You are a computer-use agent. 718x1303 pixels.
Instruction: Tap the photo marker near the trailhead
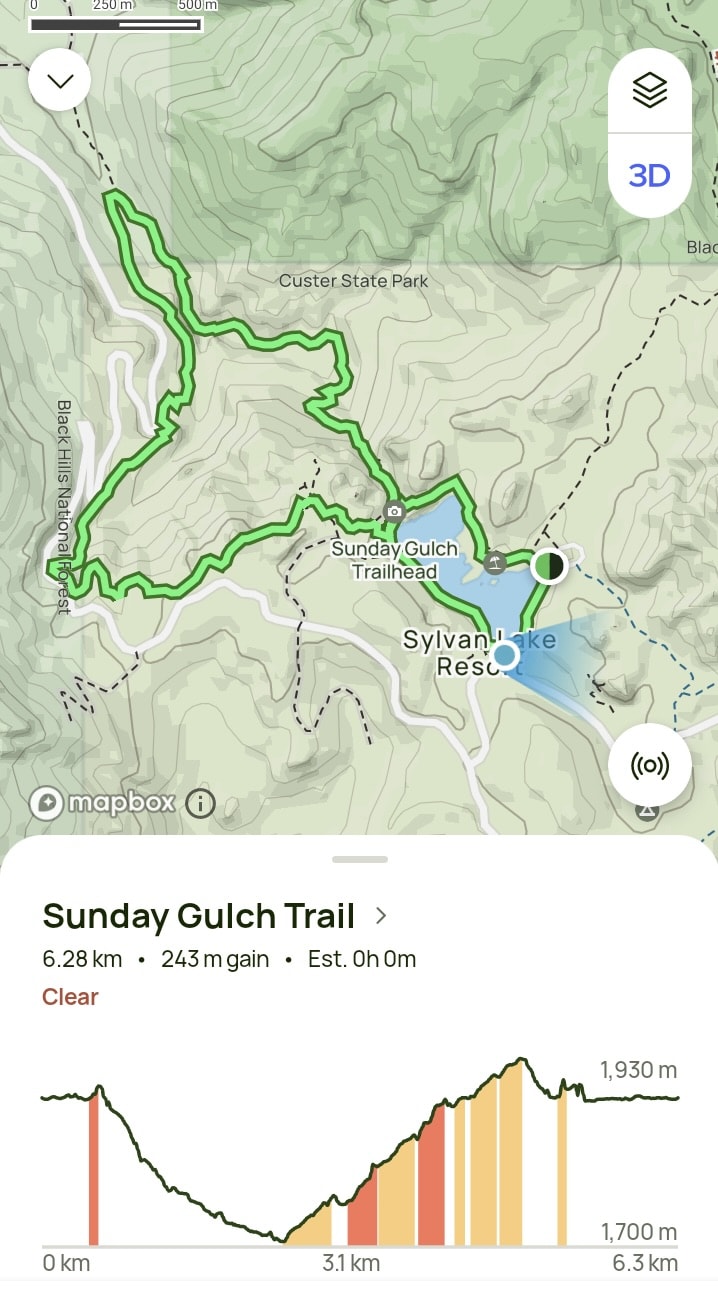pyautogui.click(x=394, y=511)
